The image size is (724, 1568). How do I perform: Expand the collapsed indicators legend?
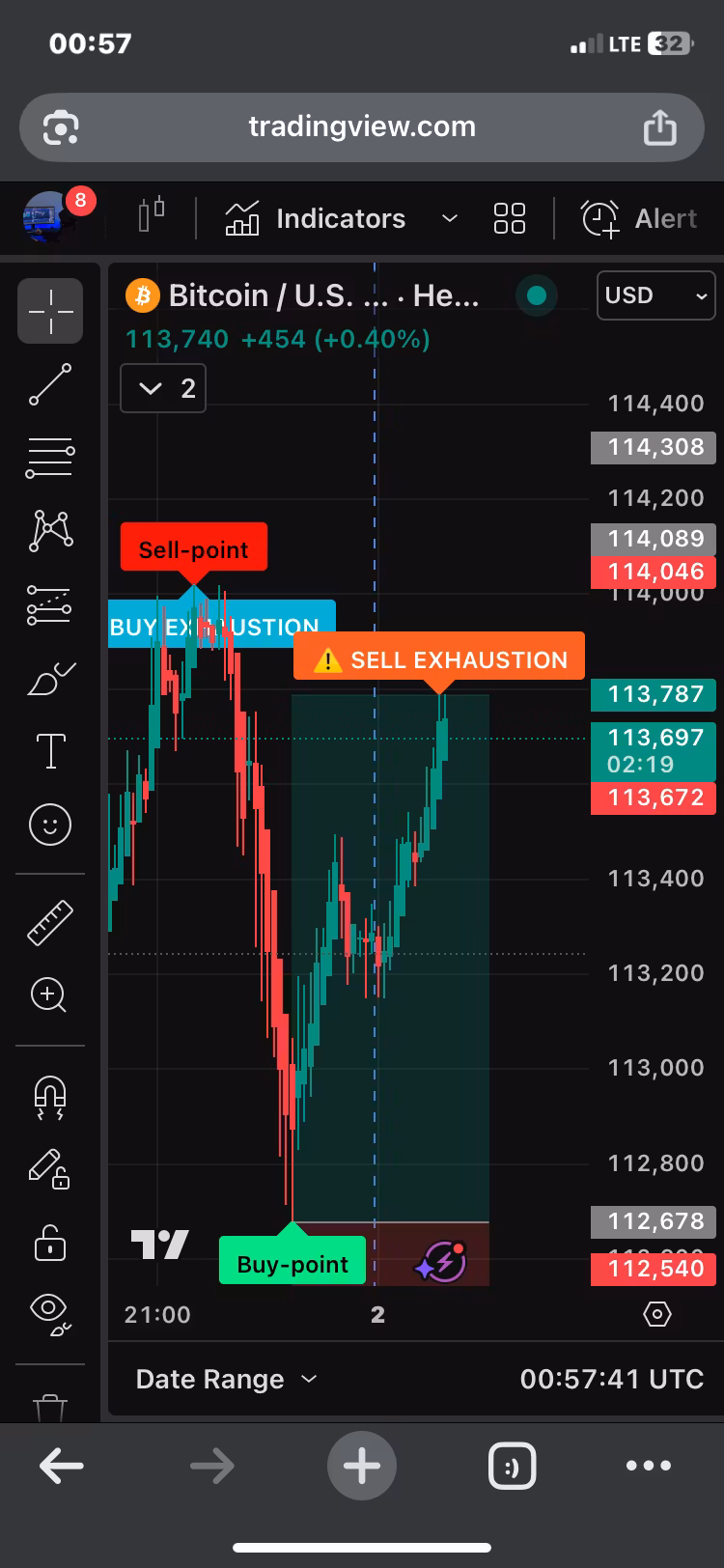162,388
